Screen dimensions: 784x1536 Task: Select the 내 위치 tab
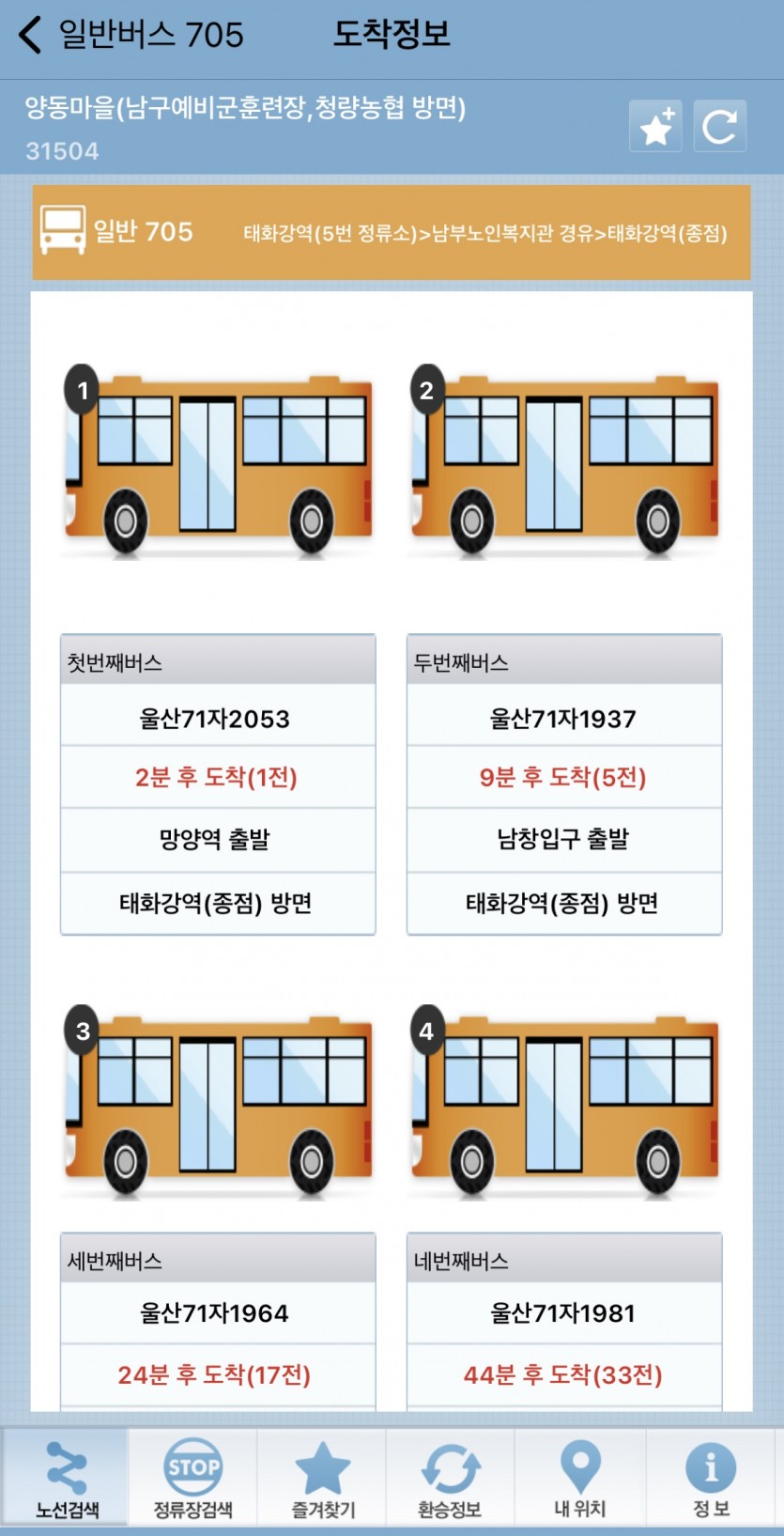coord(579,1478)
